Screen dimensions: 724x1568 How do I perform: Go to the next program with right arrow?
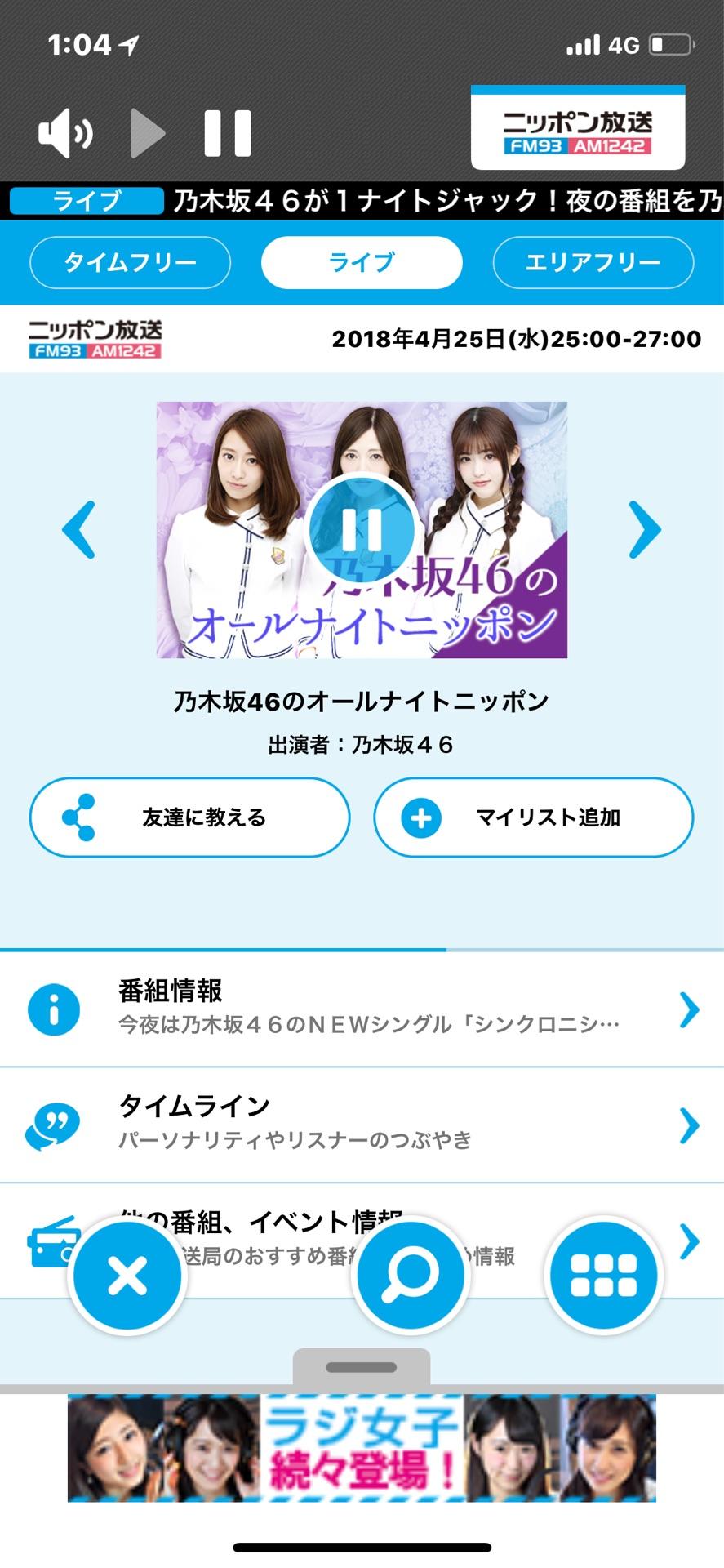(645, 529)
